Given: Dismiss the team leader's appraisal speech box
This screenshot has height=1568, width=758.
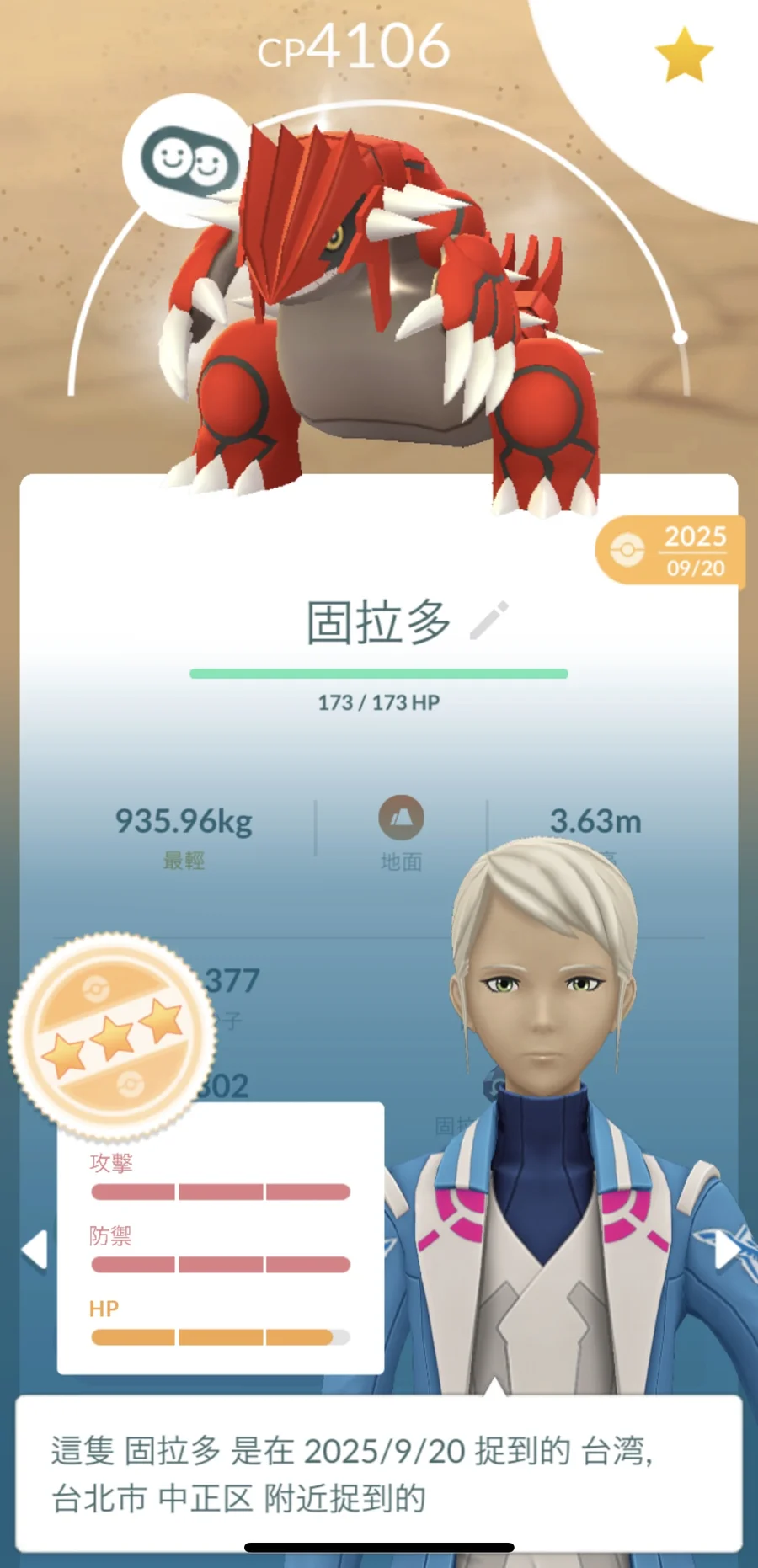Looking at the screenshot, I should (379, 1474).
